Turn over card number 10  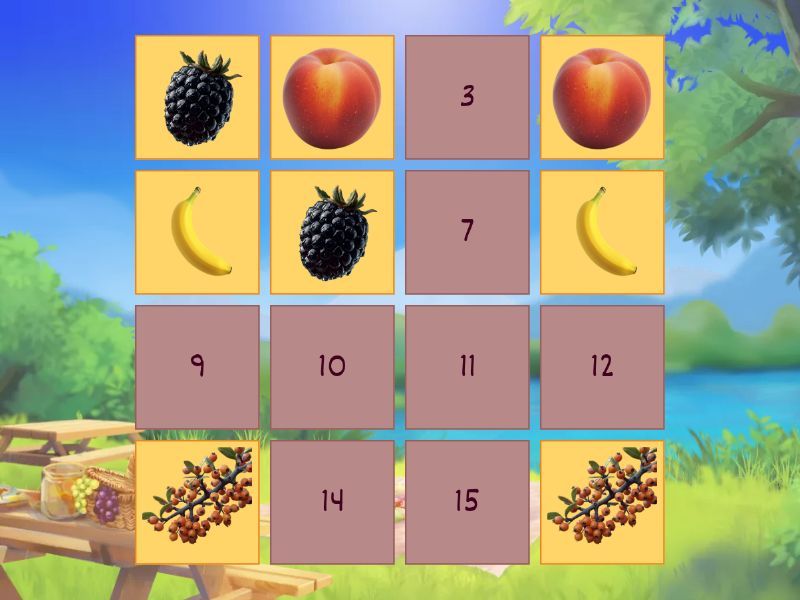coord(332,367)
